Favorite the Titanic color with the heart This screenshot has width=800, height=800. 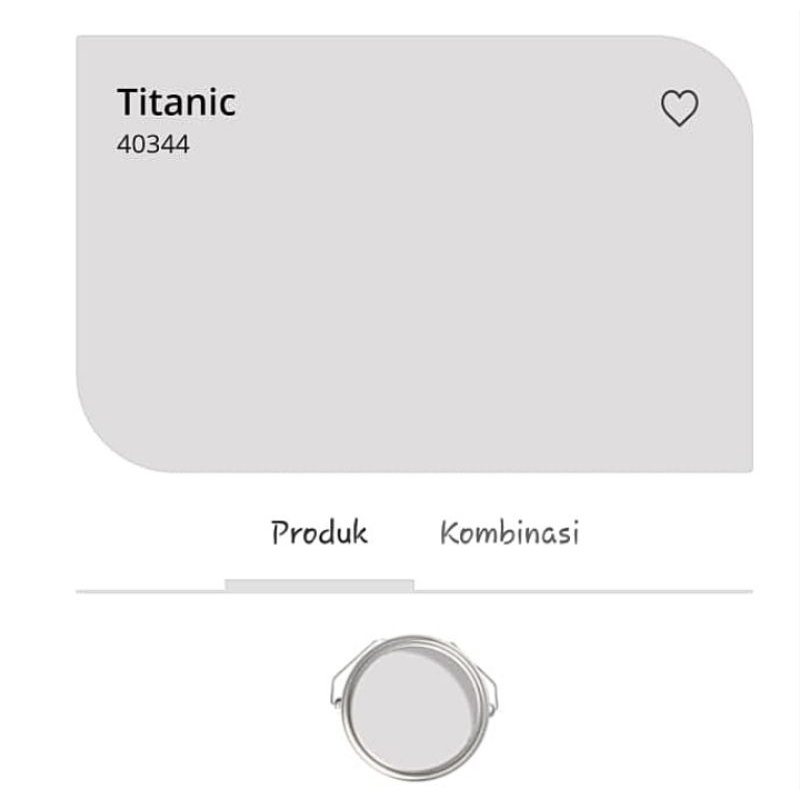click(x=679, y=108)
